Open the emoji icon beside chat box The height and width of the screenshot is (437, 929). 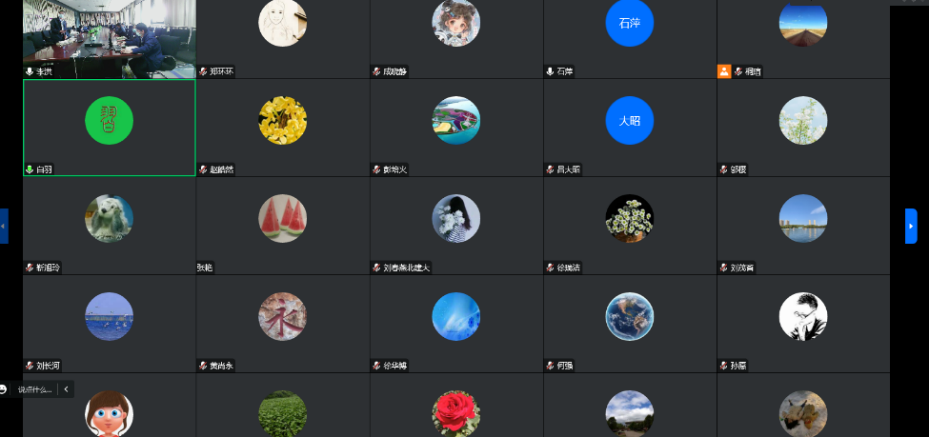(3, 389)
